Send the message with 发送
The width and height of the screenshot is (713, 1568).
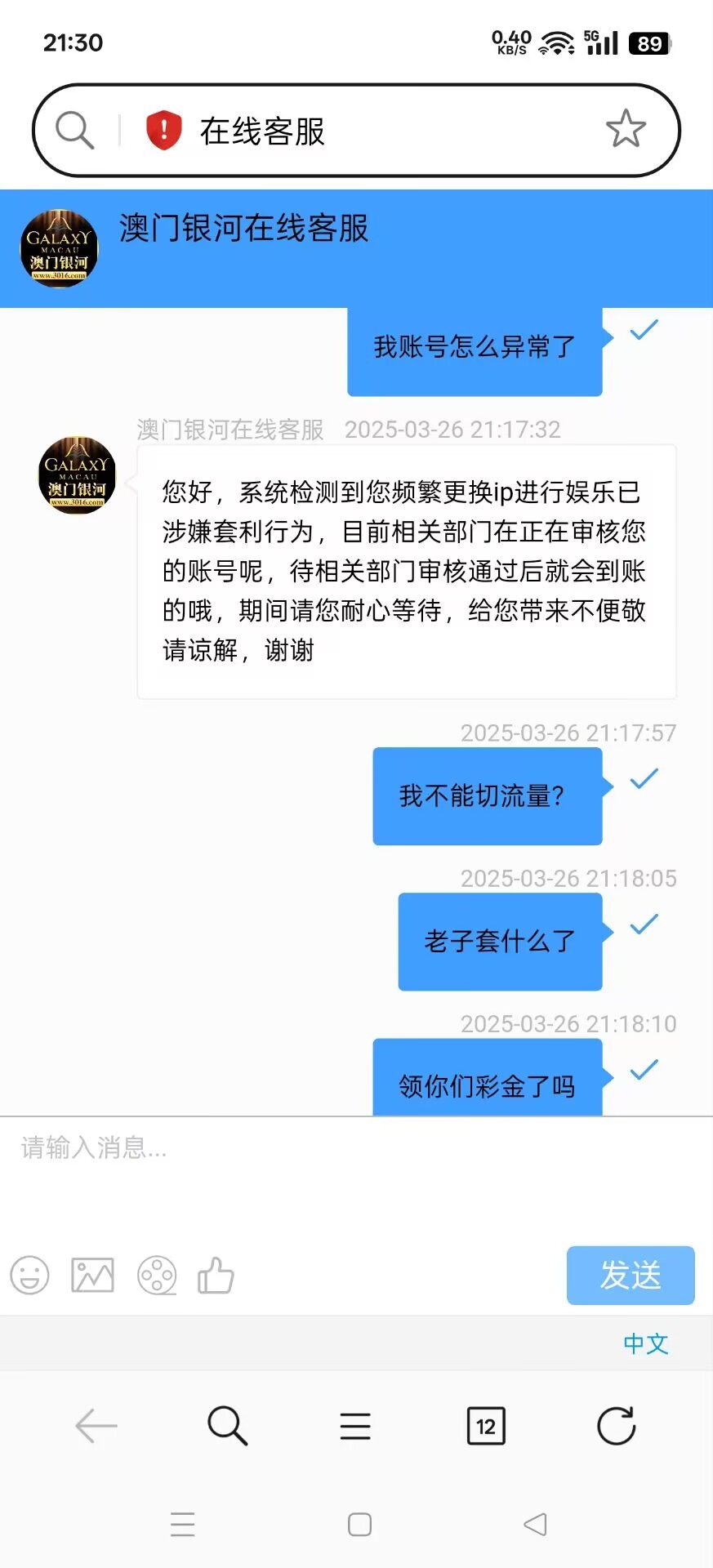[x=631, y=1275]
